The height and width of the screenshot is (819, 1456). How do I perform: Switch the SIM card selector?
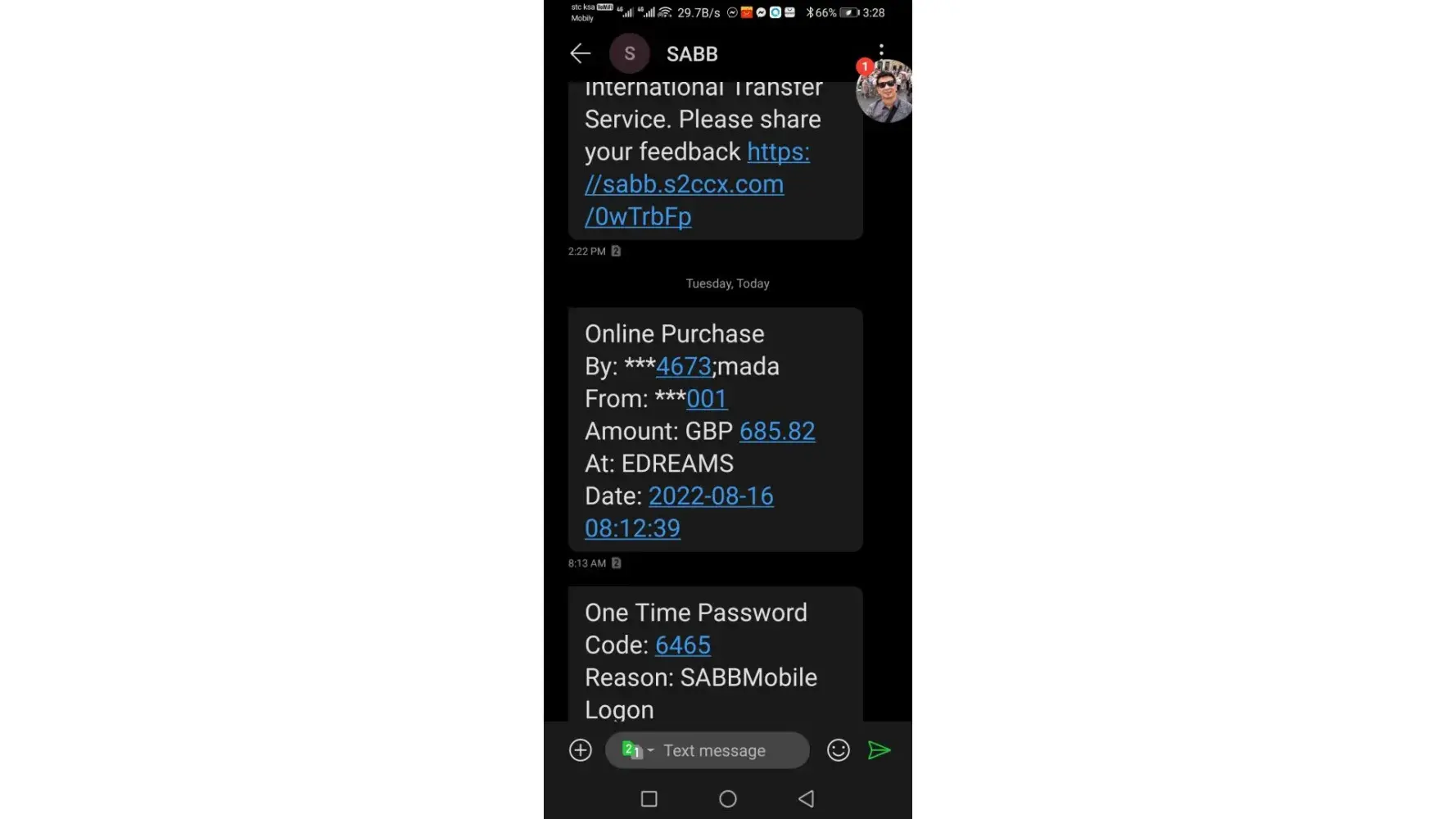point(636,750)
